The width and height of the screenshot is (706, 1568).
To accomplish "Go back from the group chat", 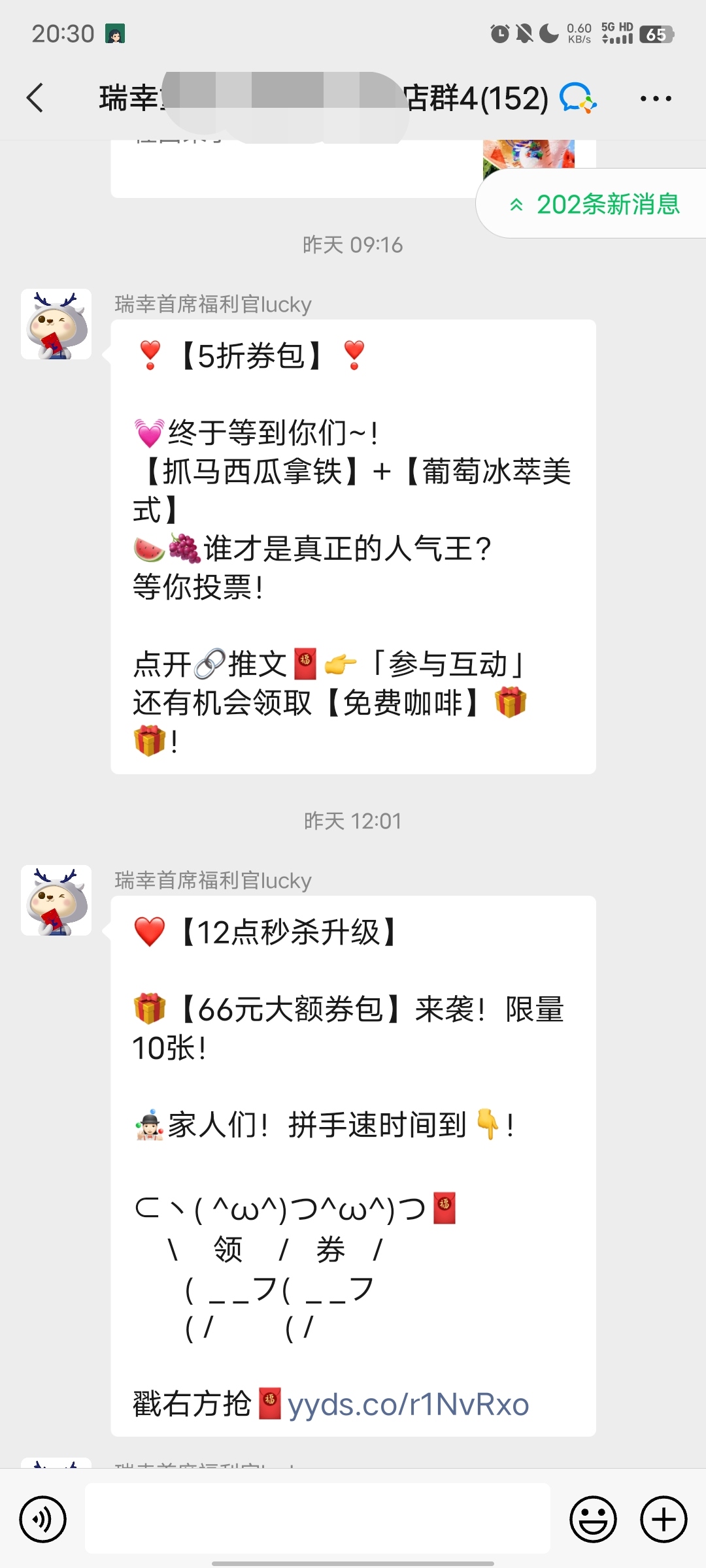I will pos(35,99).
